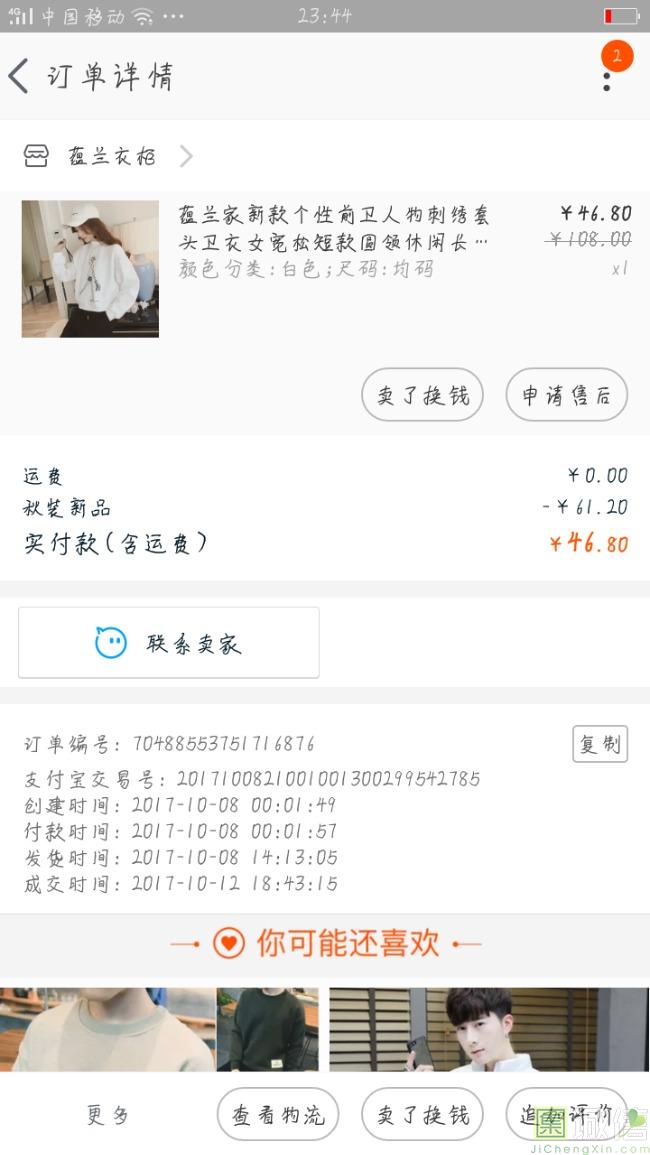Open the 蕴兰衣柜 shop page
The width and height of the screenshot is (650, 1155).
point(110,156)
